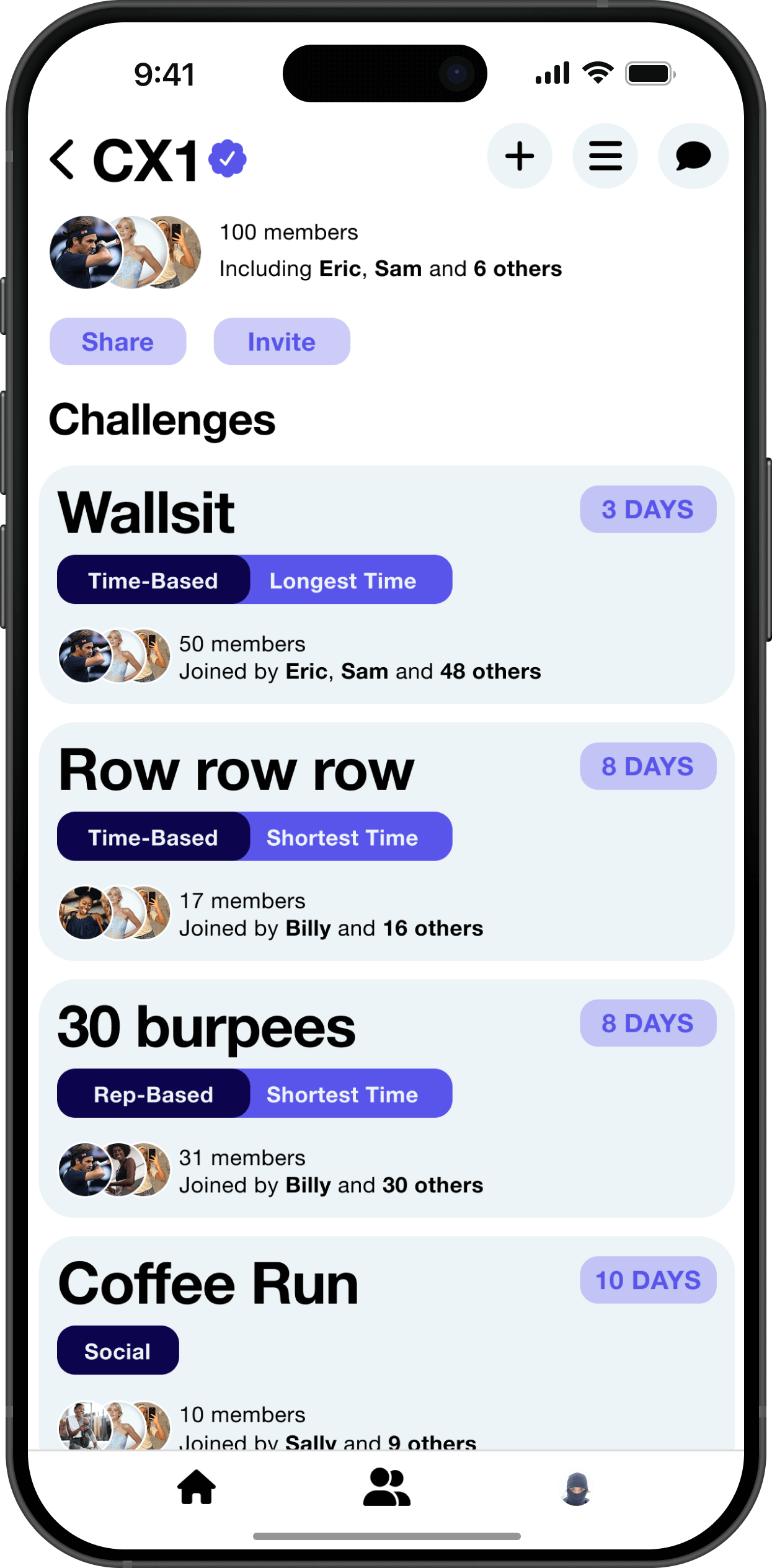
Task: Open the Row row row challenge
Action: click(x=386, y=841)
